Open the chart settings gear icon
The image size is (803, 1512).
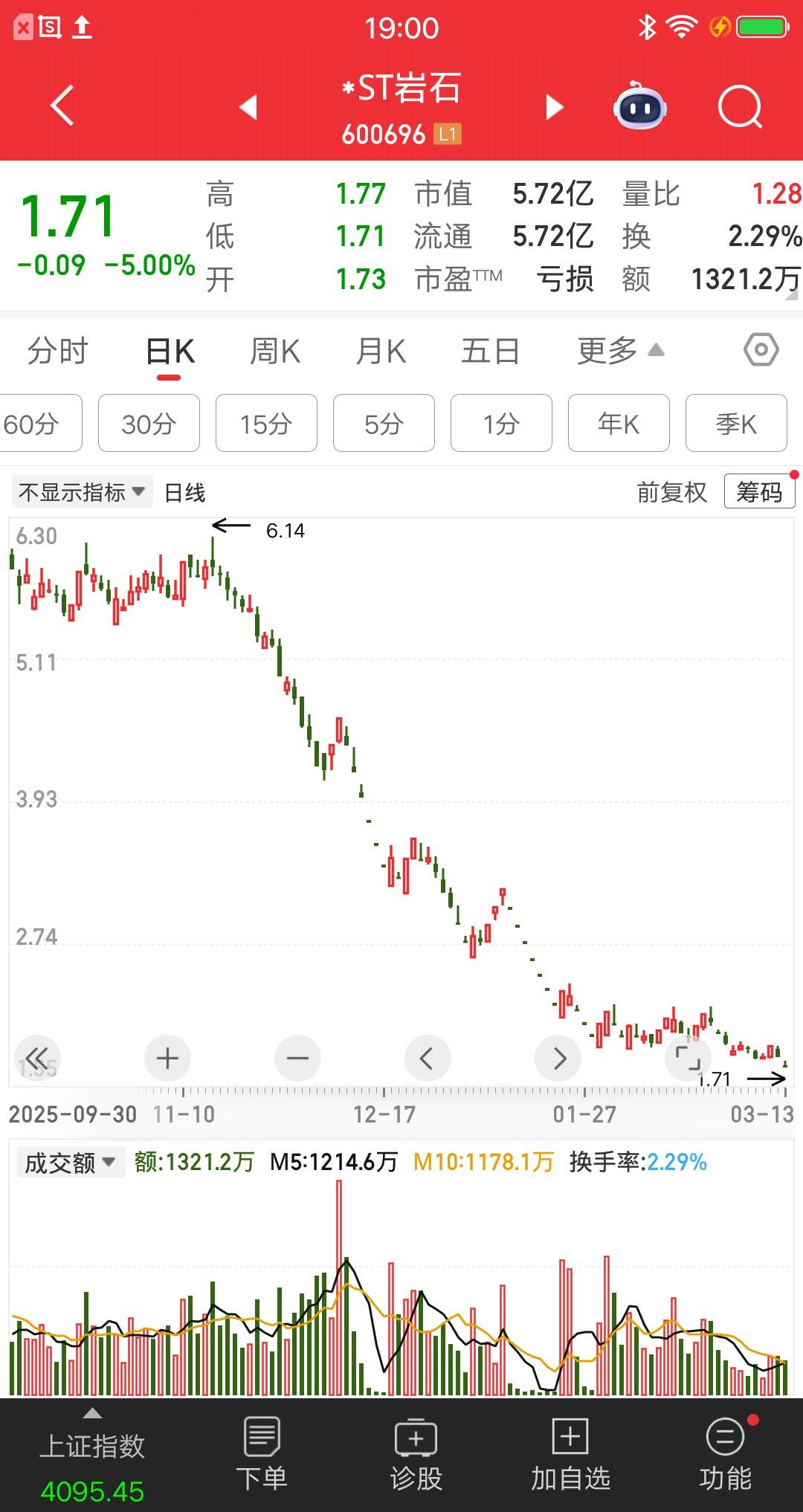pos(761,349)
